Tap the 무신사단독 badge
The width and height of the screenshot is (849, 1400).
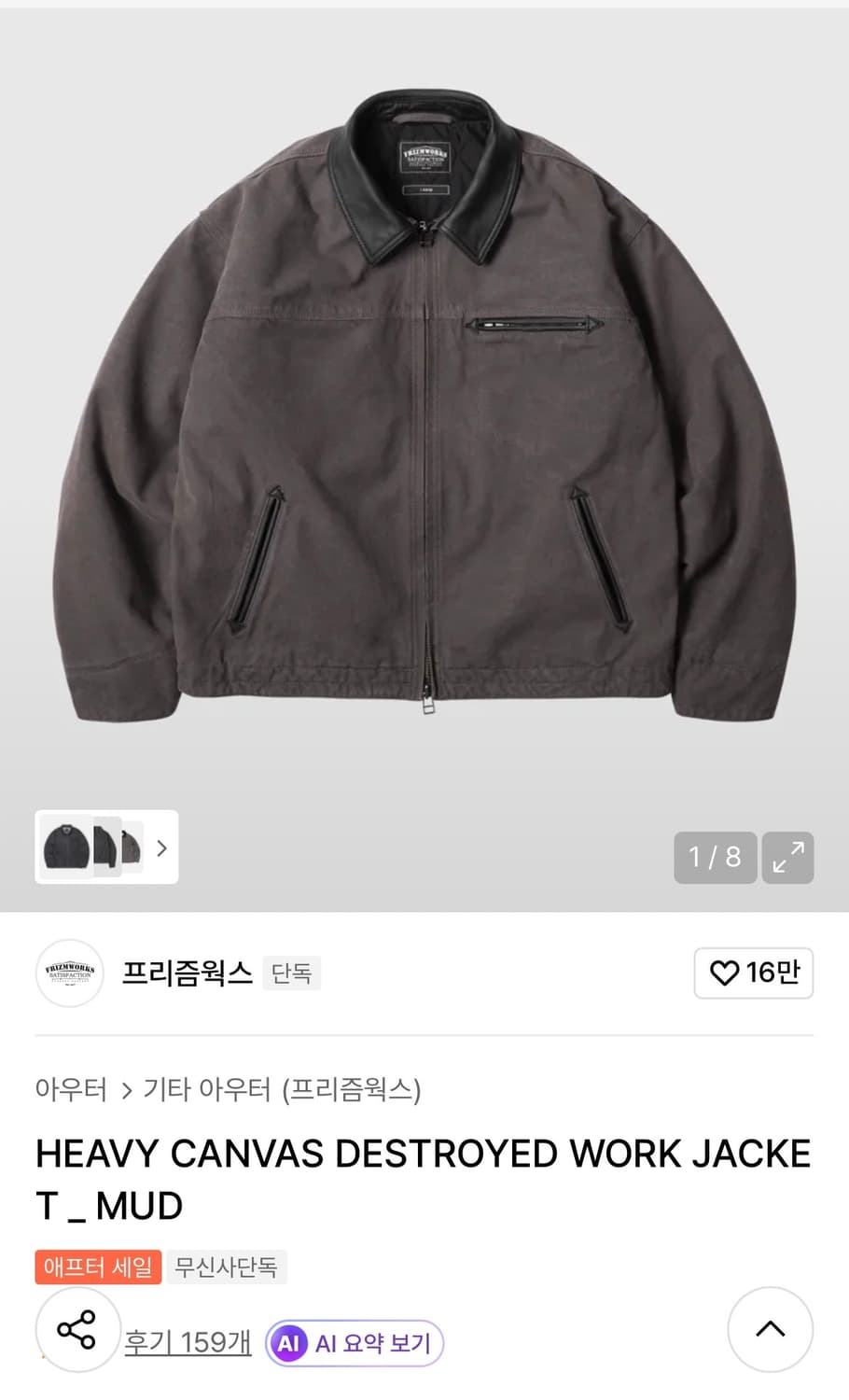click(227, 1267)
